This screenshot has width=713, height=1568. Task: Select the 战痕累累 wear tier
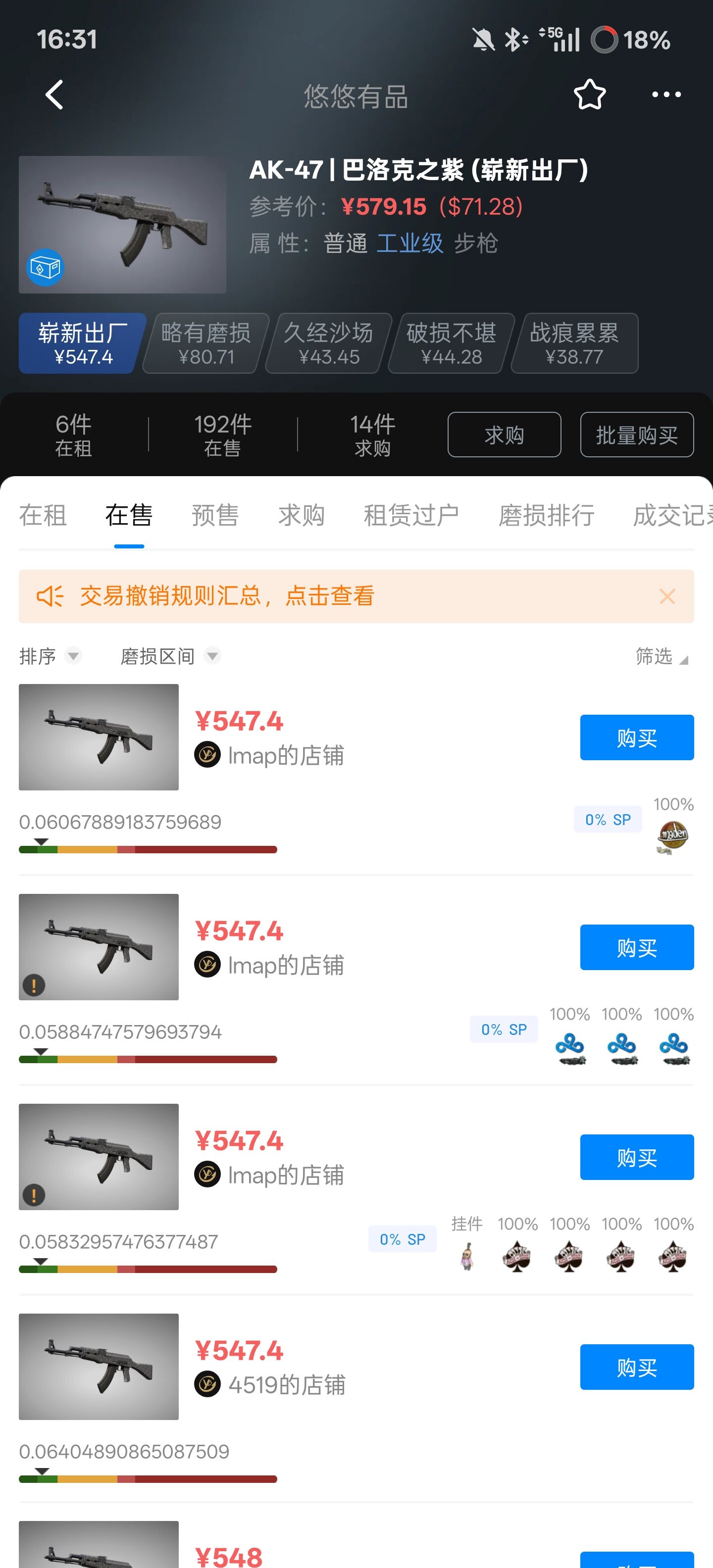pyautogui.click(x=574, y=343)
